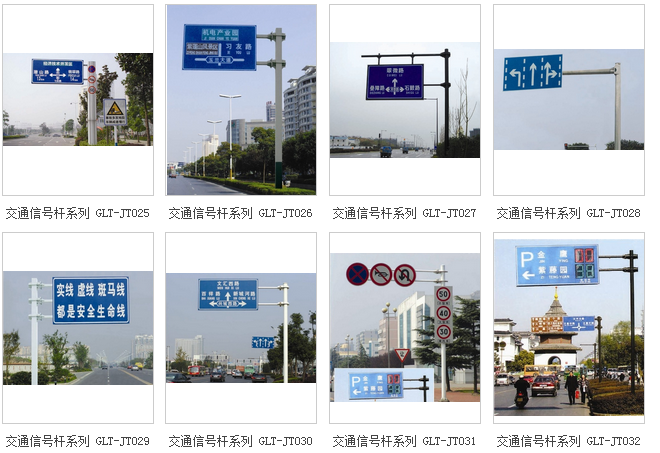The height and width of the screenshot is (453, 660).
Task: Open product tile GLT-JT025
Action: [77, 100]
